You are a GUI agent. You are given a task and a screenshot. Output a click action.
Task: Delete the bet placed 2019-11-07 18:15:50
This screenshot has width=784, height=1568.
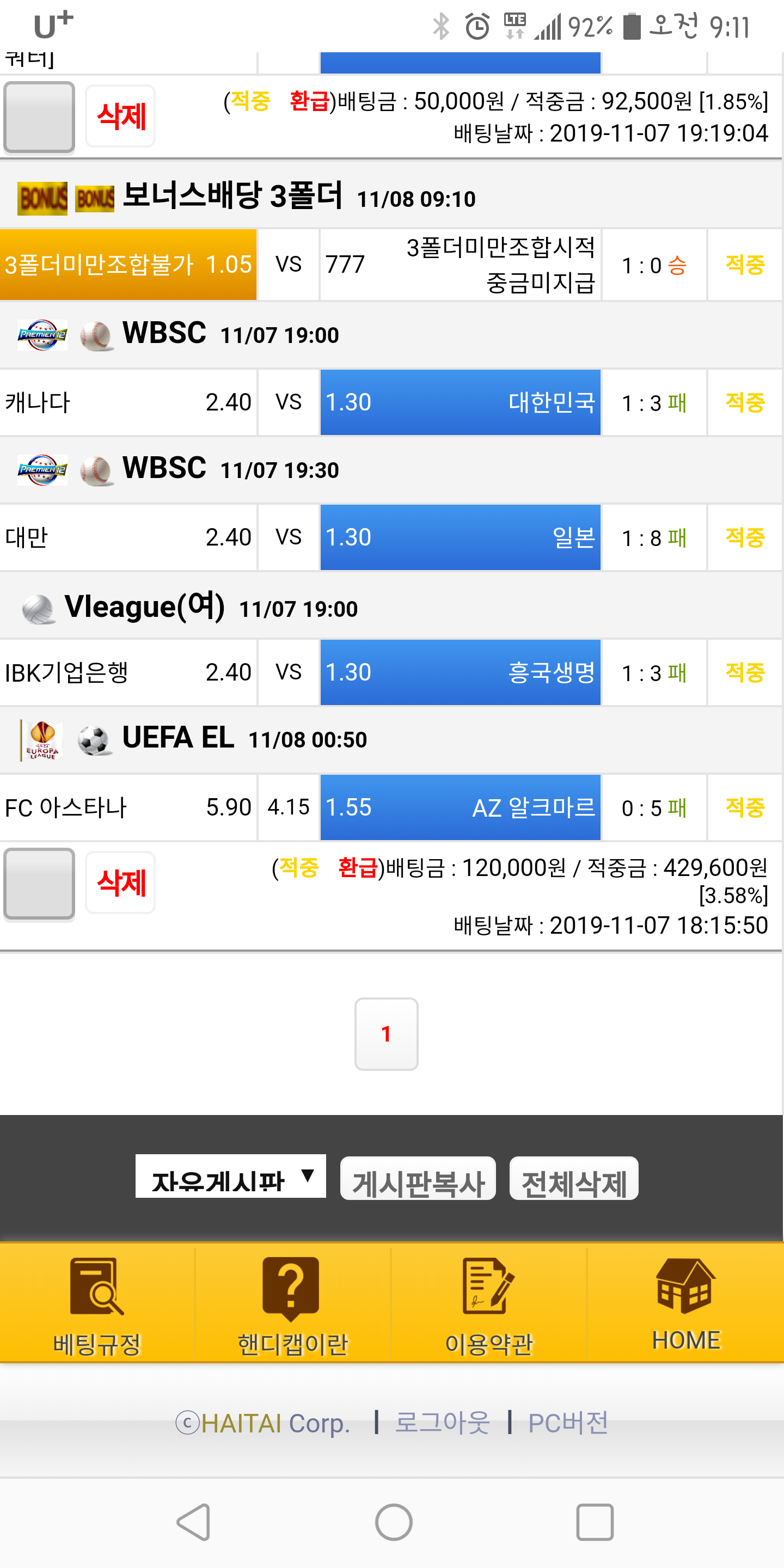[120, 882]
